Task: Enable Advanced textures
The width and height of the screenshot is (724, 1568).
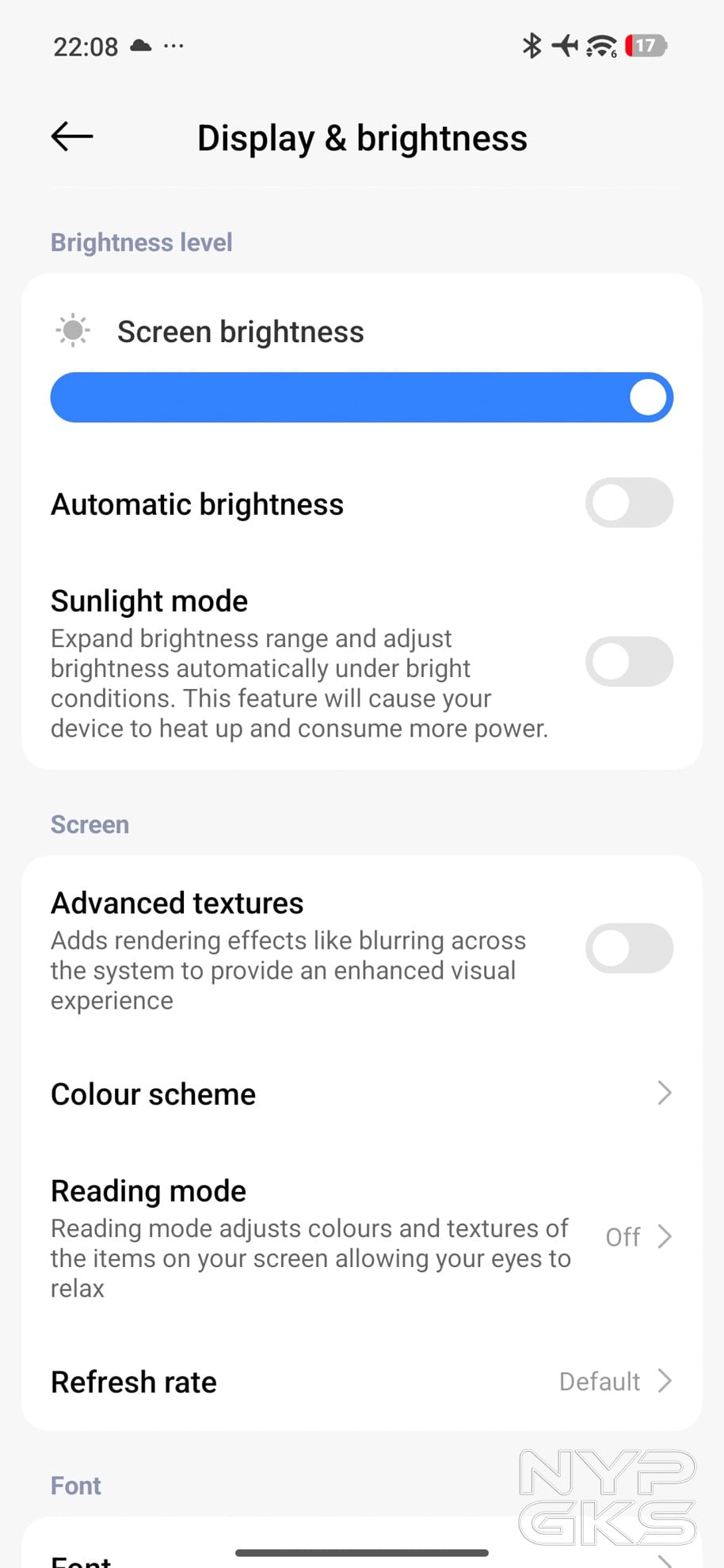Action: pyautogui.click(x=628, y=948)
